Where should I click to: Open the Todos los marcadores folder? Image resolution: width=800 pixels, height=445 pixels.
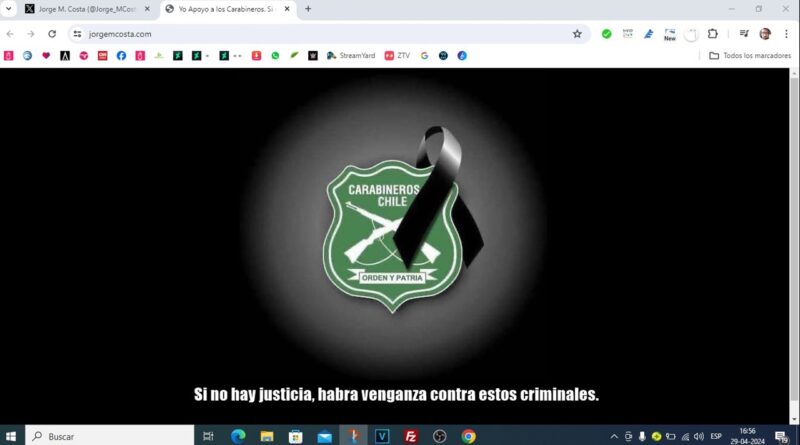point(750,56)
